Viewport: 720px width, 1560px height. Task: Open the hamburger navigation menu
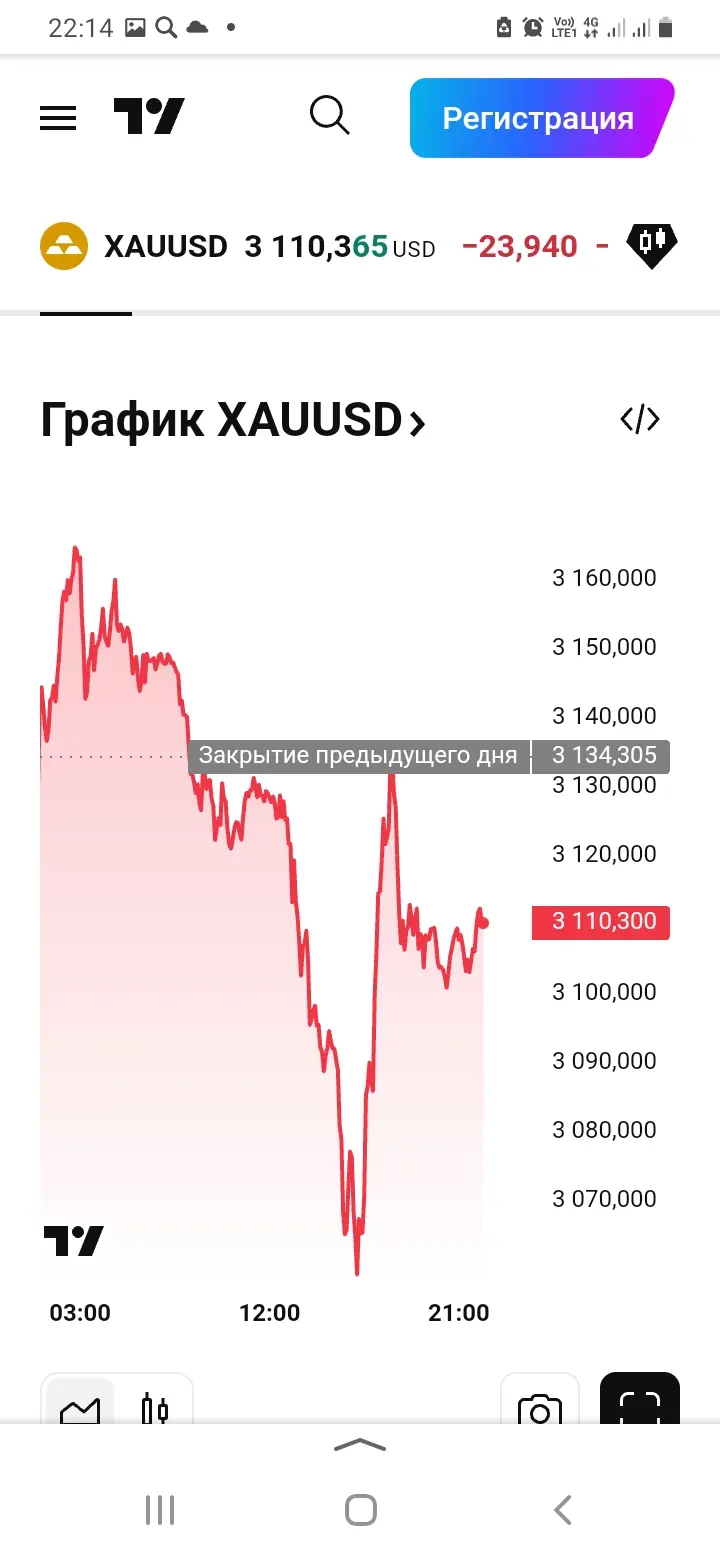(58, 118)
